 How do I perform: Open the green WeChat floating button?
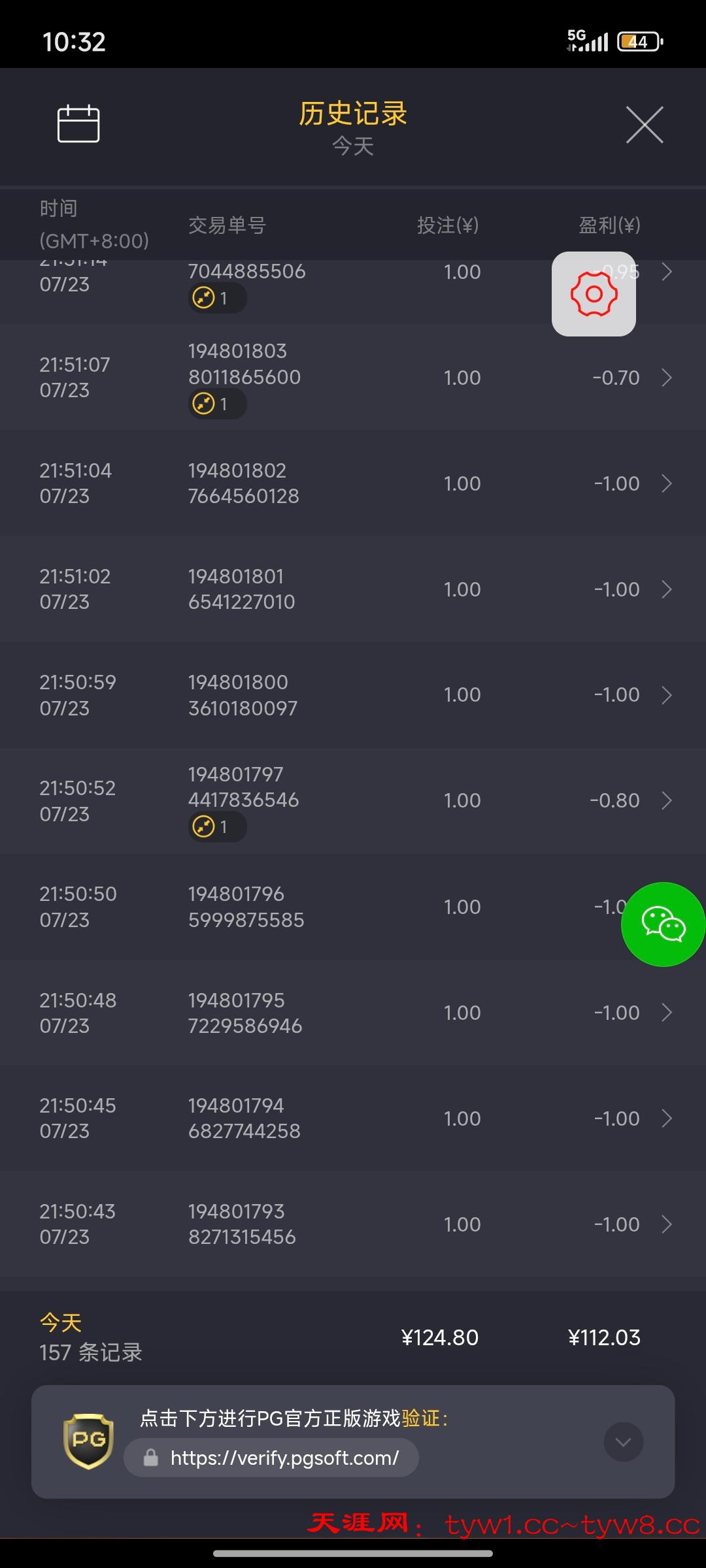click(663, 924)
